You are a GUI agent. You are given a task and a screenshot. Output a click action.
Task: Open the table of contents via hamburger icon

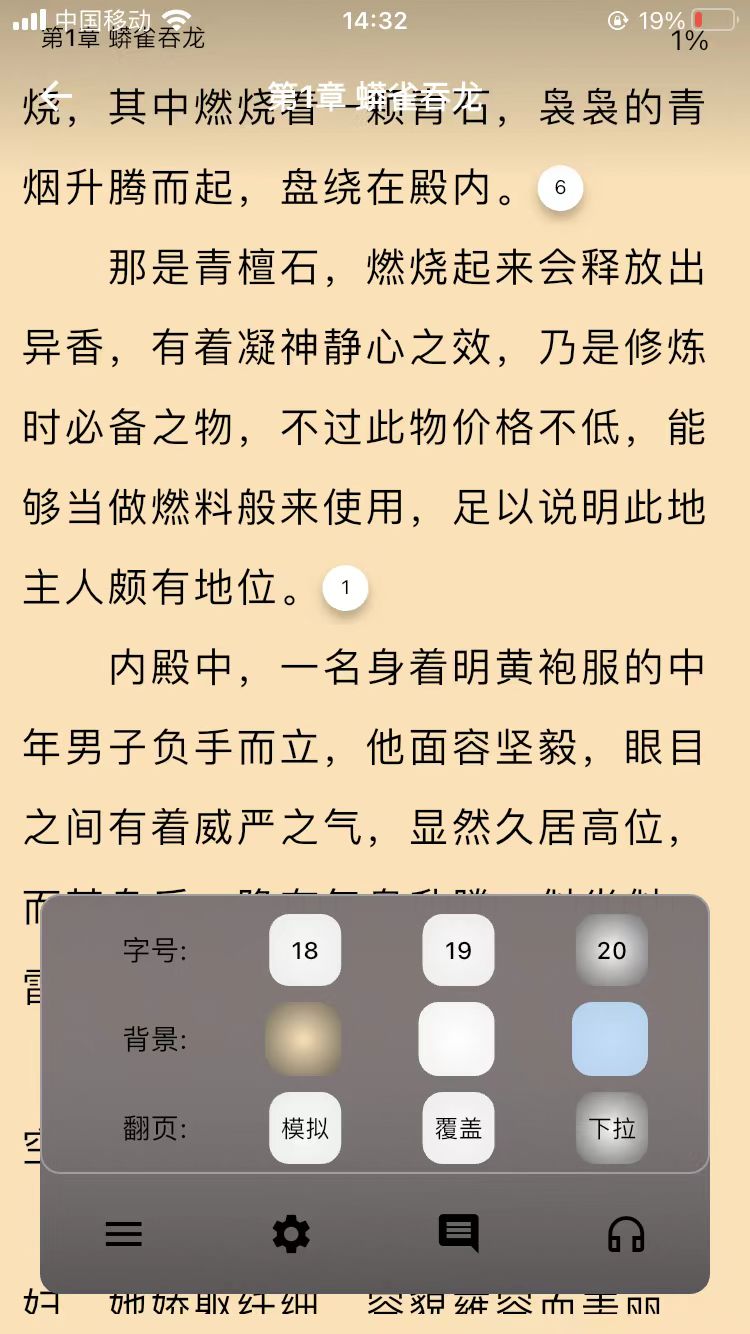[x=124, y=1233]
